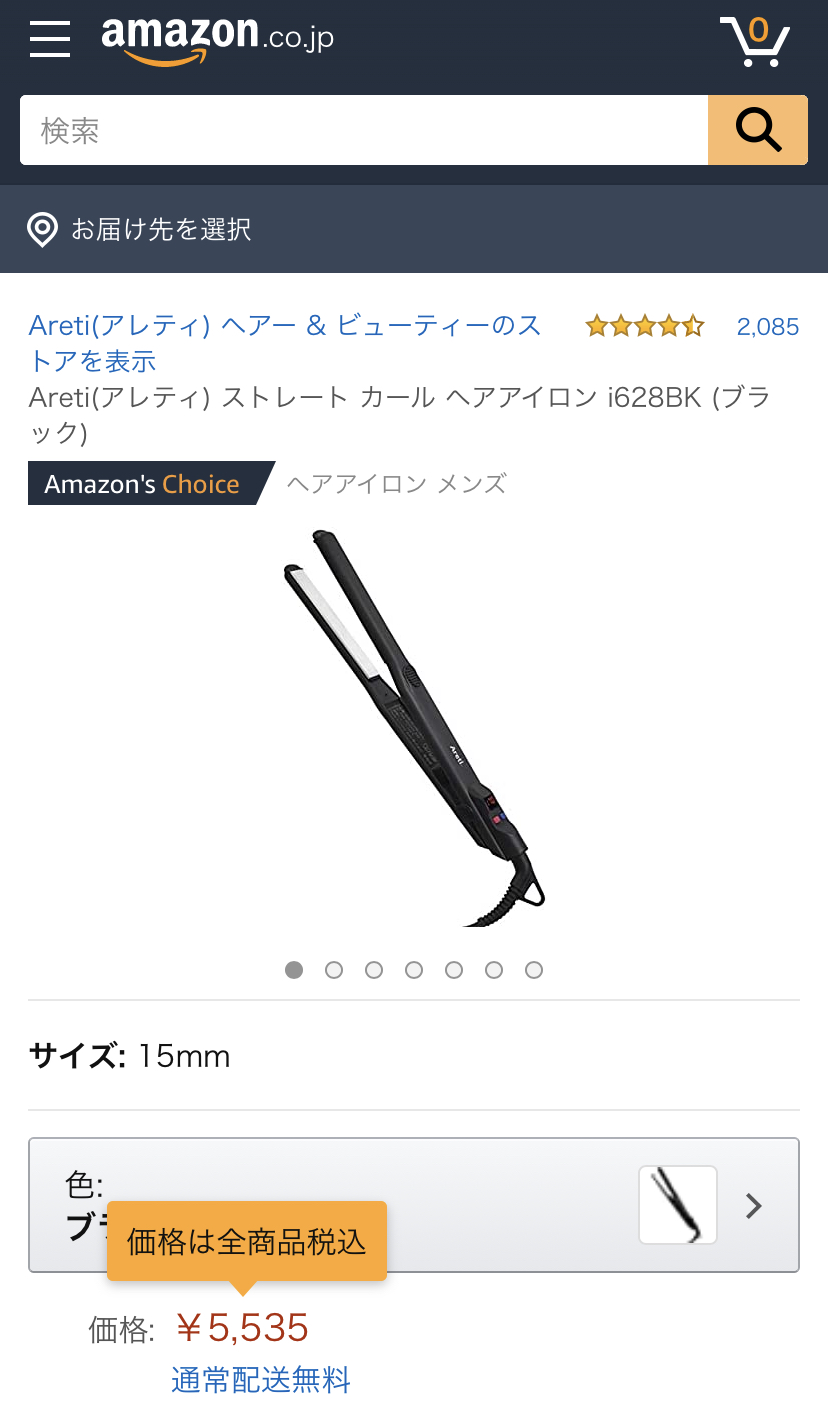Jump to the second product image dot
This screenshot has height=1403, width=828.
(x=334, y=970)
